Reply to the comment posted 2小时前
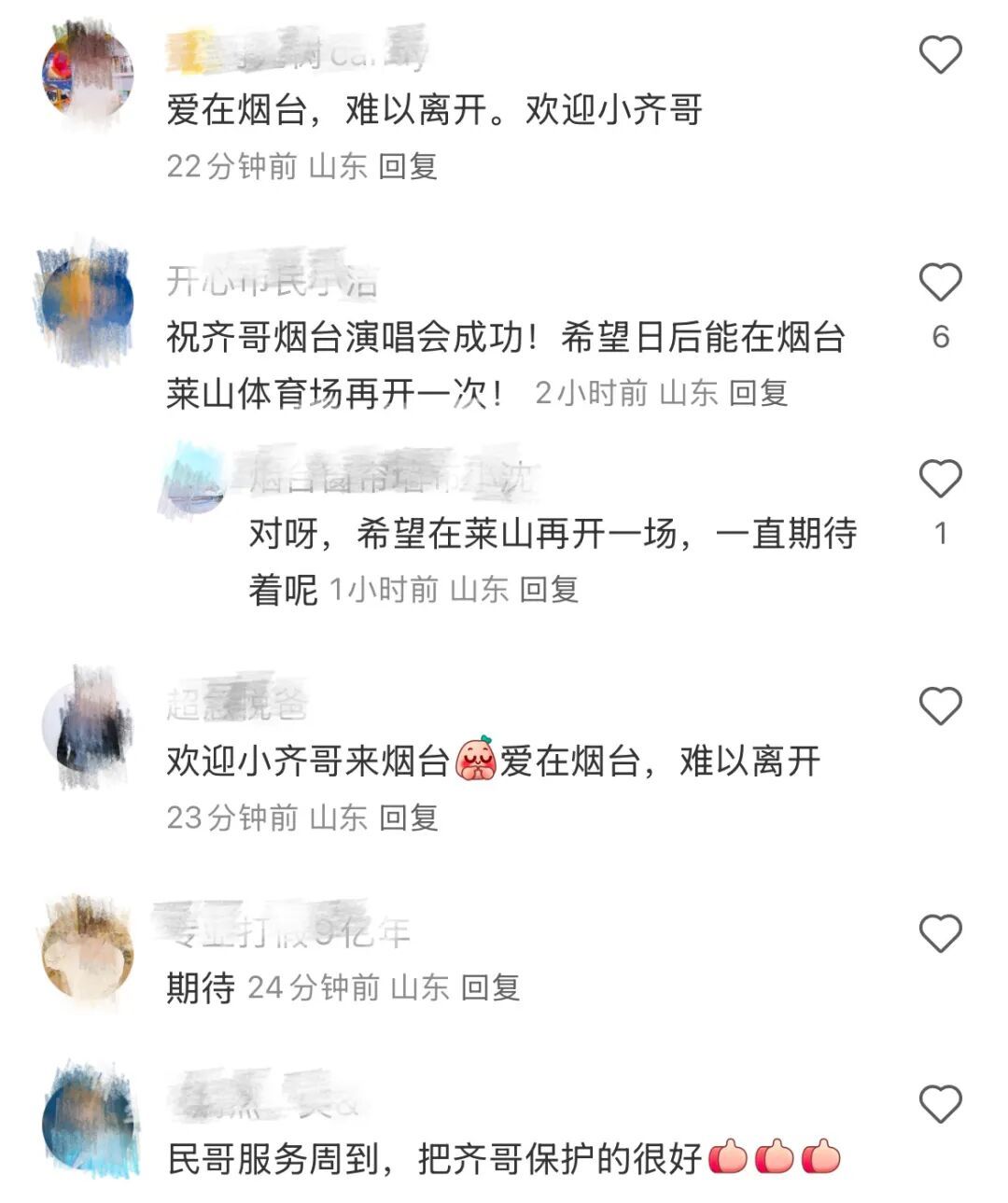 click(x=758, y=393)
